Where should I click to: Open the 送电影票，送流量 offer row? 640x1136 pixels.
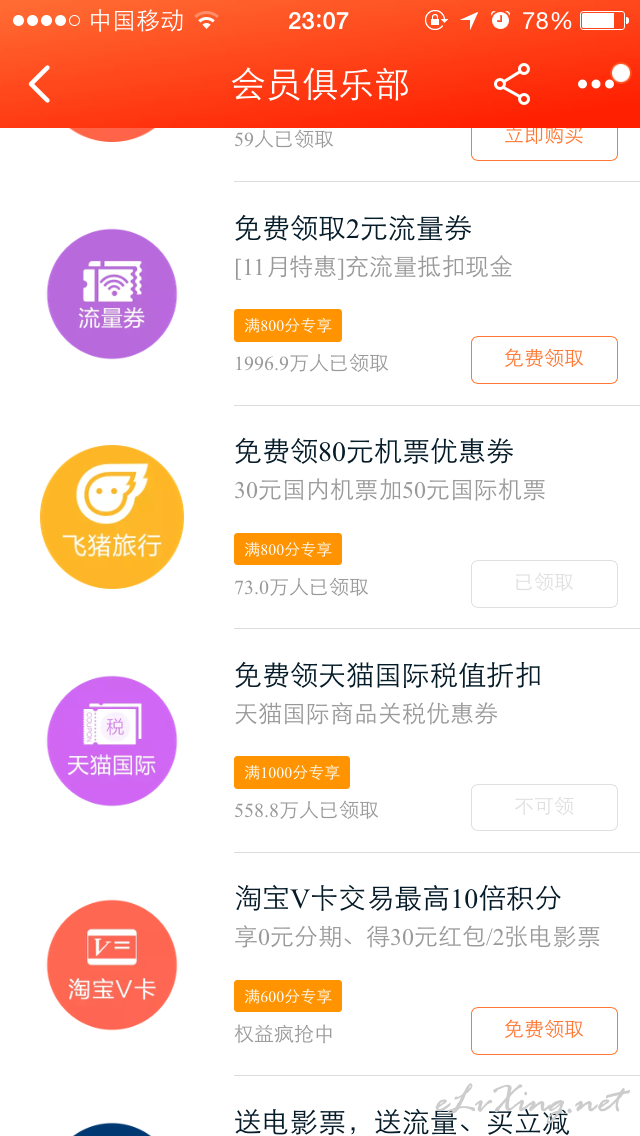(x=320, y=1107)
